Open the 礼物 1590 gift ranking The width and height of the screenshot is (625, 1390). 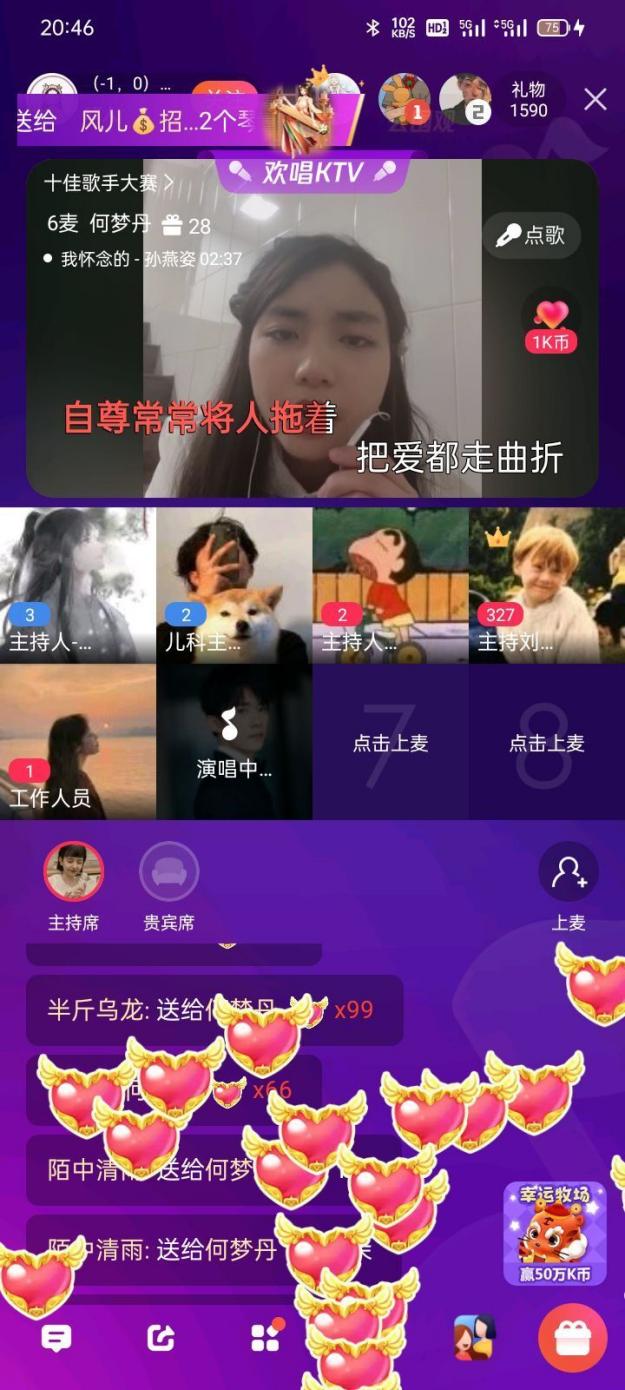pyautogui.click(x=528, y=100)
